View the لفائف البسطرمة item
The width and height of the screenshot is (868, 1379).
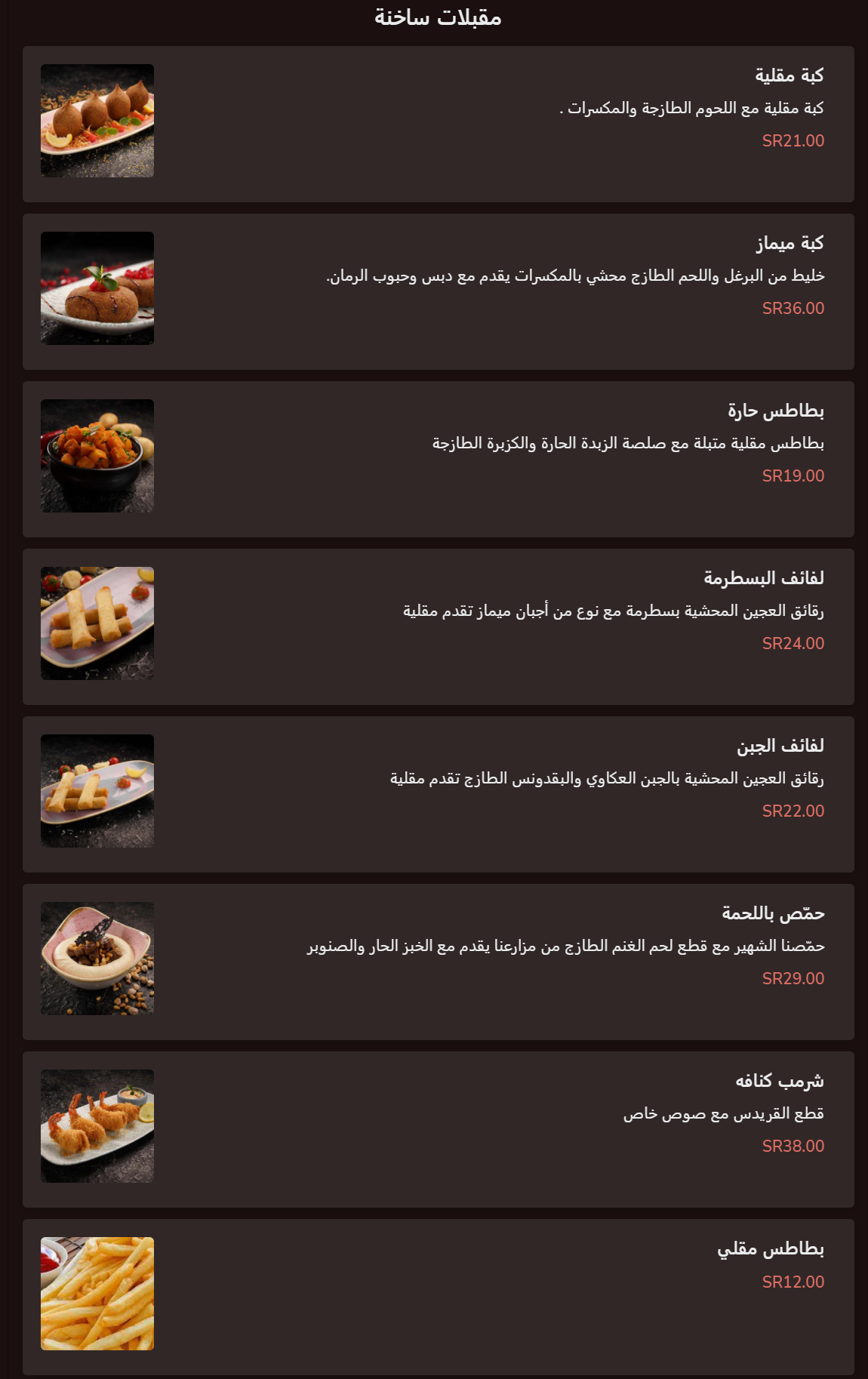pos(438,626)
